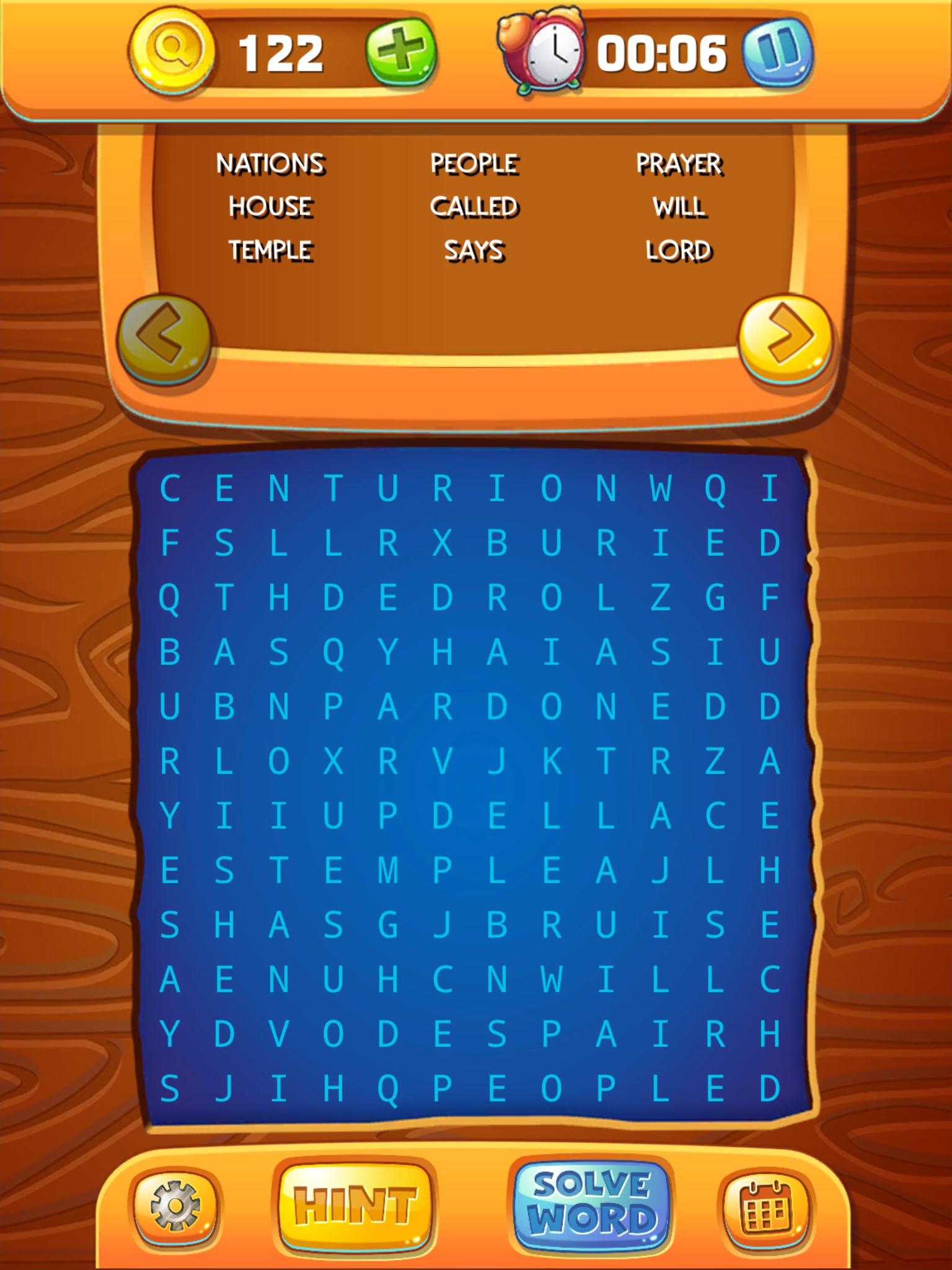Tap the SOLVE WORD button
The width and height of the screenshot is (952, 1270).
[592, 1206]
